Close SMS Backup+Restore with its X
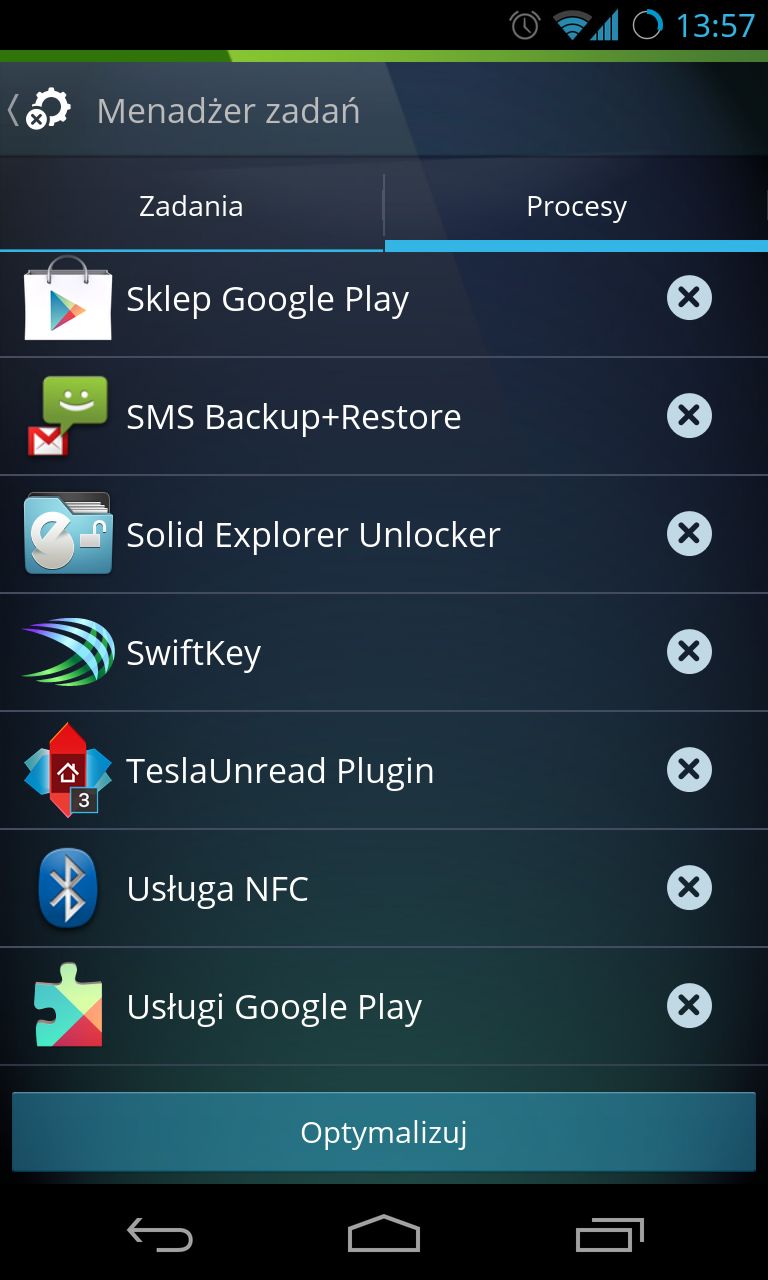 point(689,416)
